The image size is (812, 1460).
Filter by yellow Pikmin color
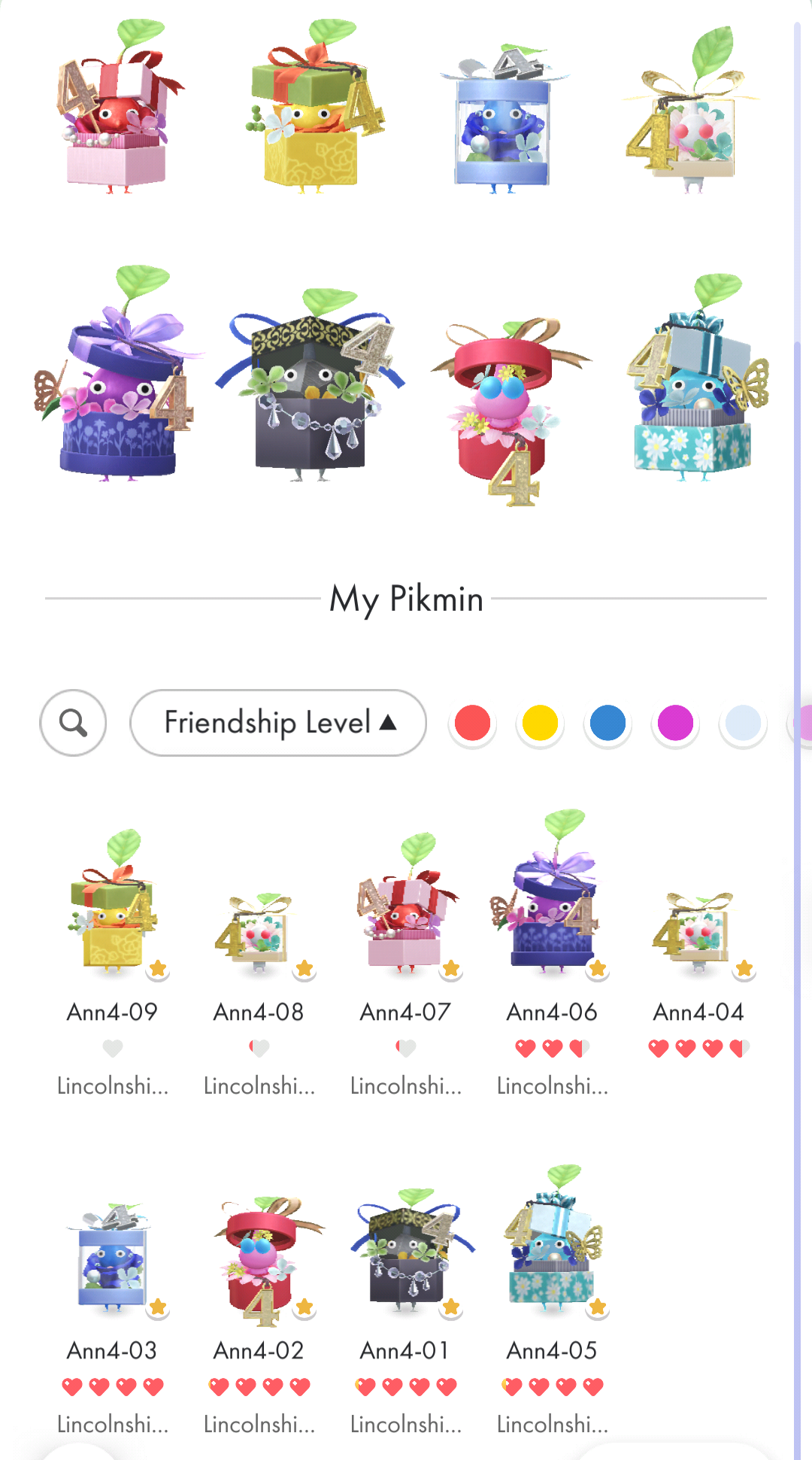pyautogui.click(x=540, y=724)
